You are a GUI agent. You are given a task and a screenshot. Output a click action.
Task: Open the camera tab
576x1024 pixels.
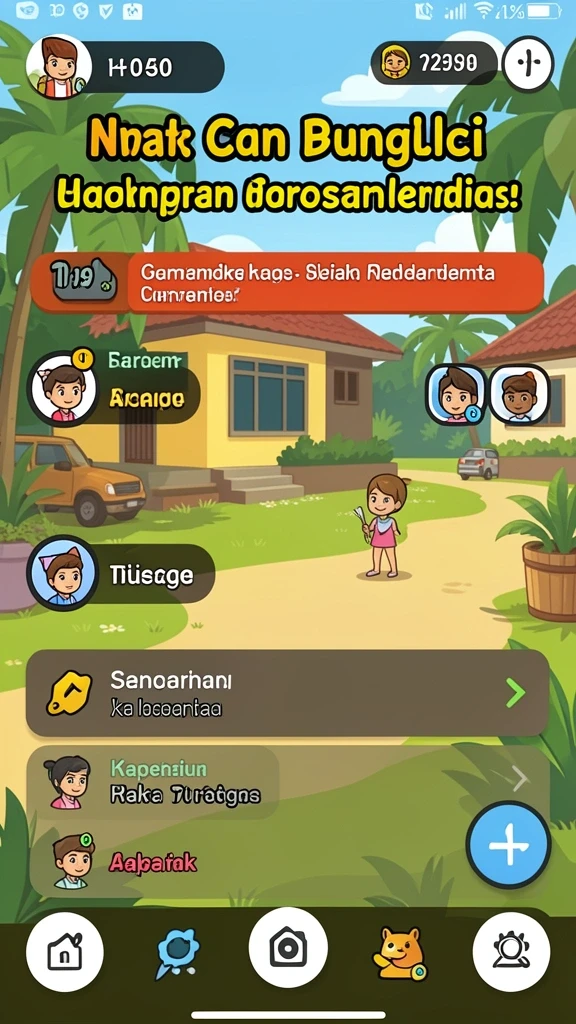coord(288,947)
